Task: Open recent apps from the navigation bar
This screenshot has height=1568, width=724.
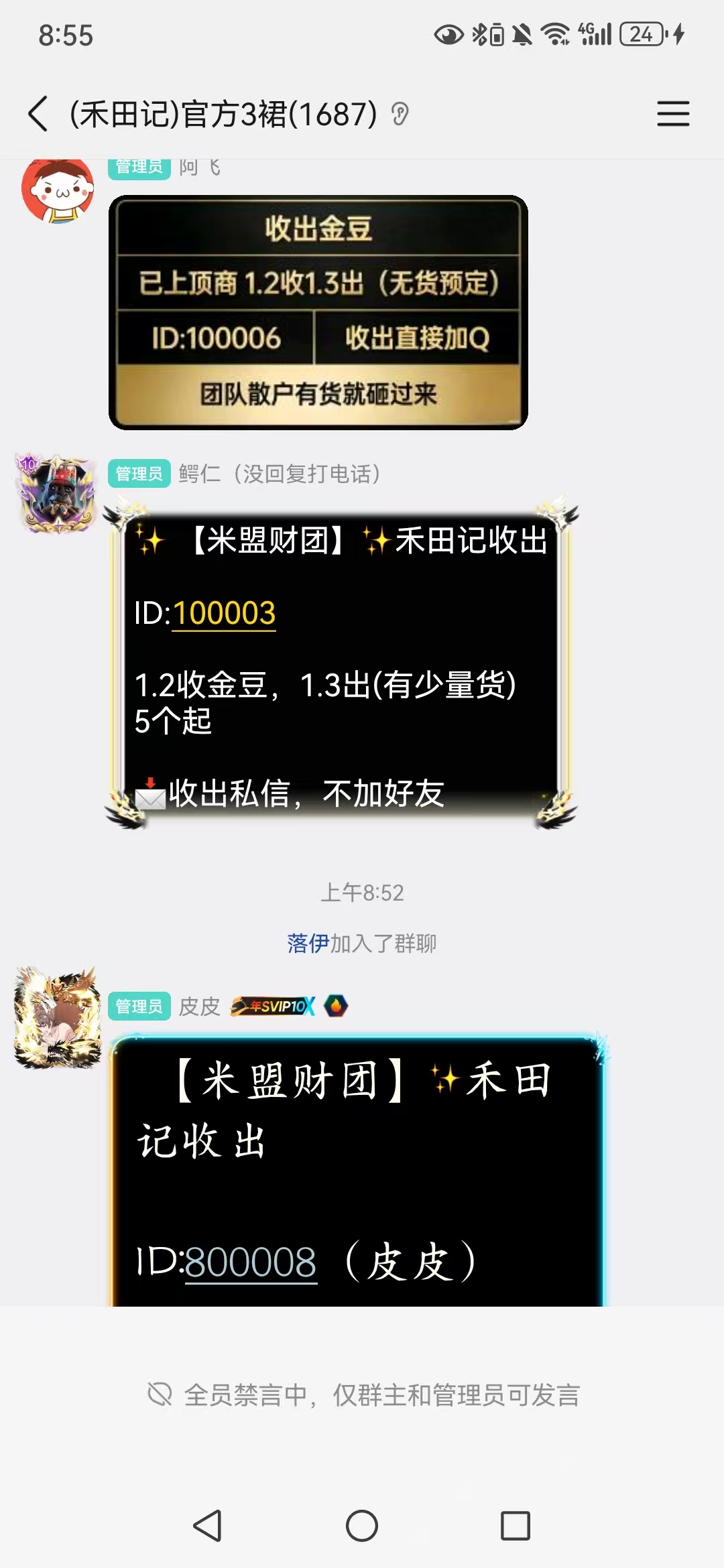Action: coord(516,1526)
